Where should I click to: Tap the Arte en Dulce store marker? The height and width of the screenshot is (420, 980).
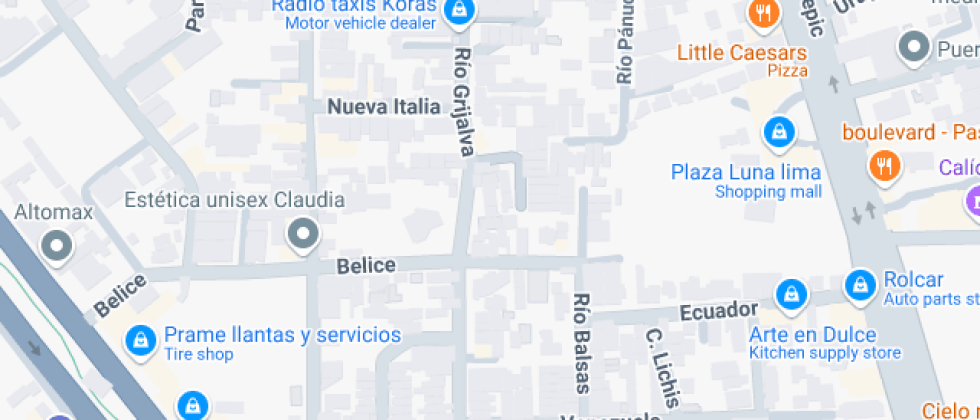coord(791,296)
